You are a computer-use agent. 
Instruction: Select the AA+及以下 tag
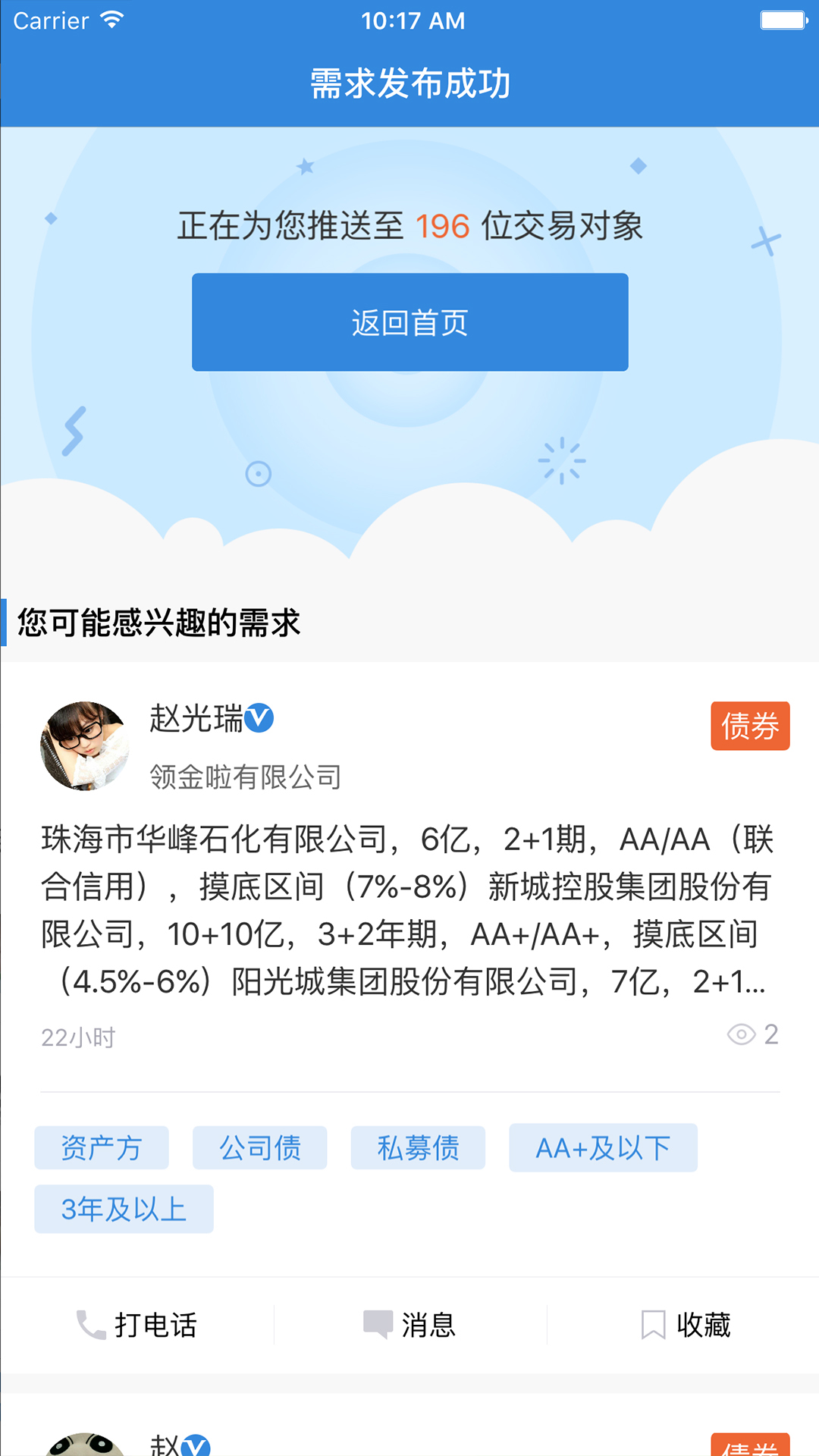coord(603,1147)
